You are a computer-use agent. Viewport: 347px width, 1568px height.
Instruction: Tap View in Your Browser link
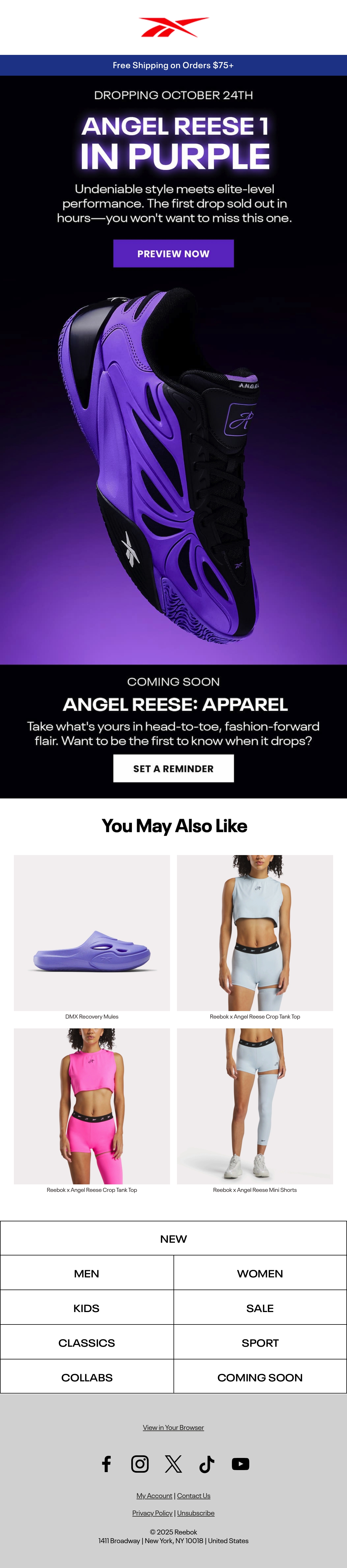point(173,1427)
